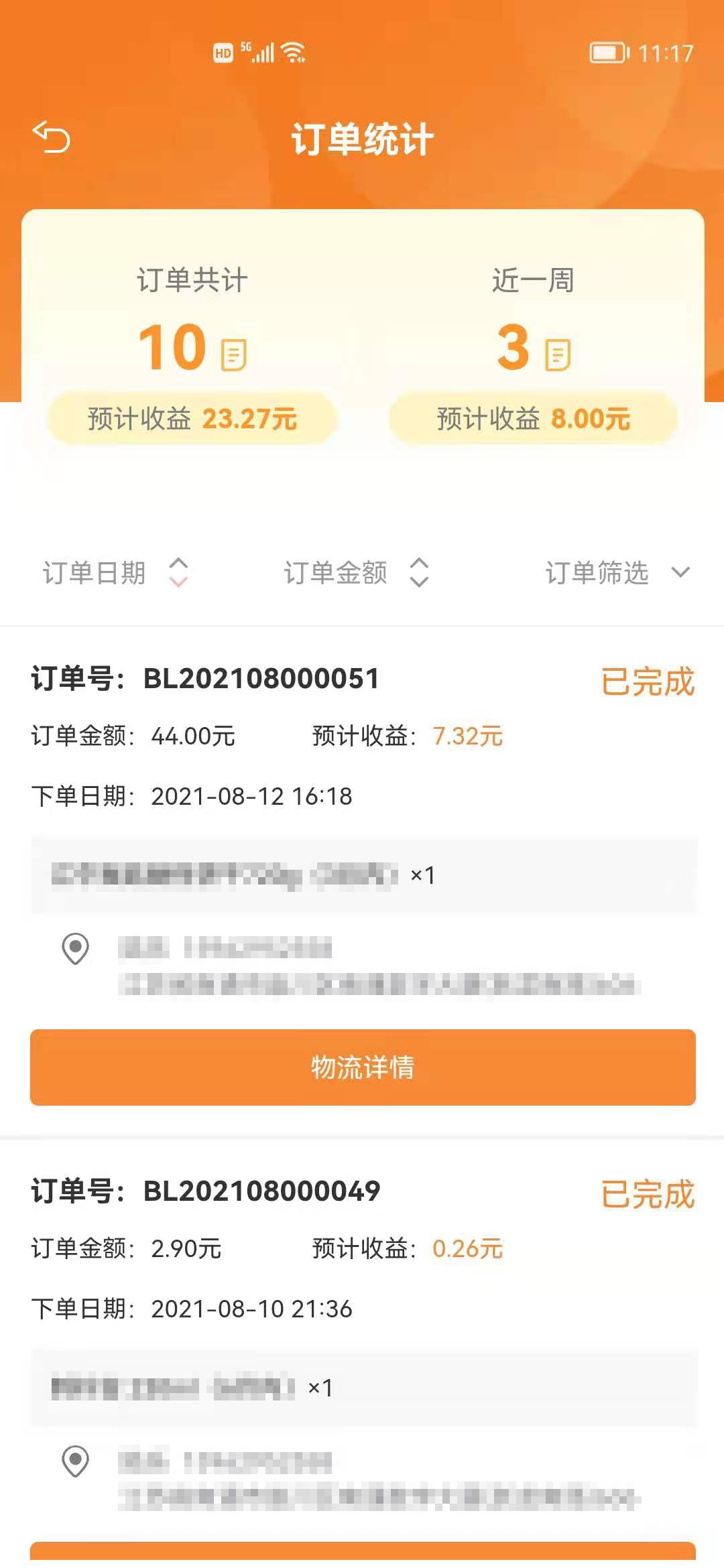Go back using the return arrow
This screenshot has width=724, height=1568.
[x=51, y=138]
